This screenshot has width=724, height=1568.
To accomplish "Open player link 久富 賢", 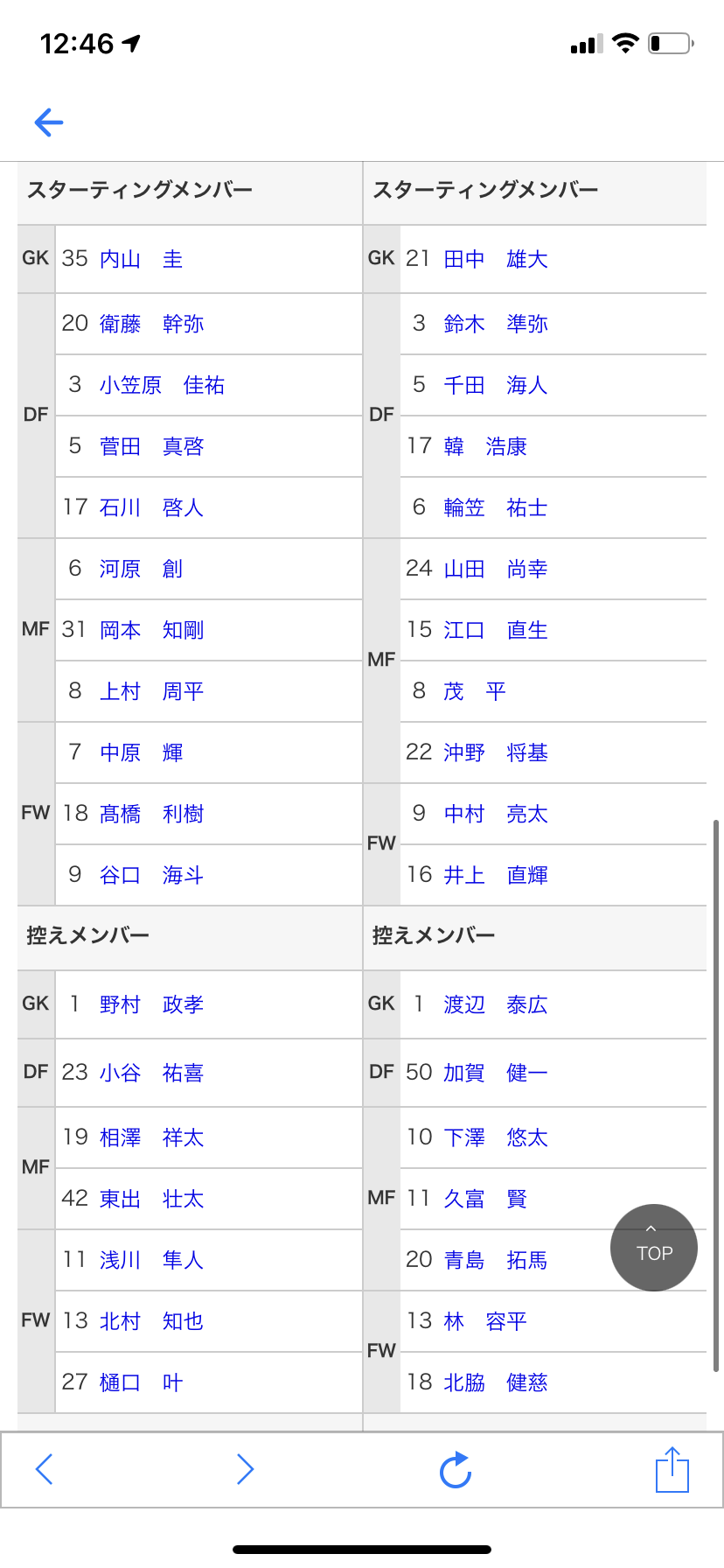I will coord(485,1199).
